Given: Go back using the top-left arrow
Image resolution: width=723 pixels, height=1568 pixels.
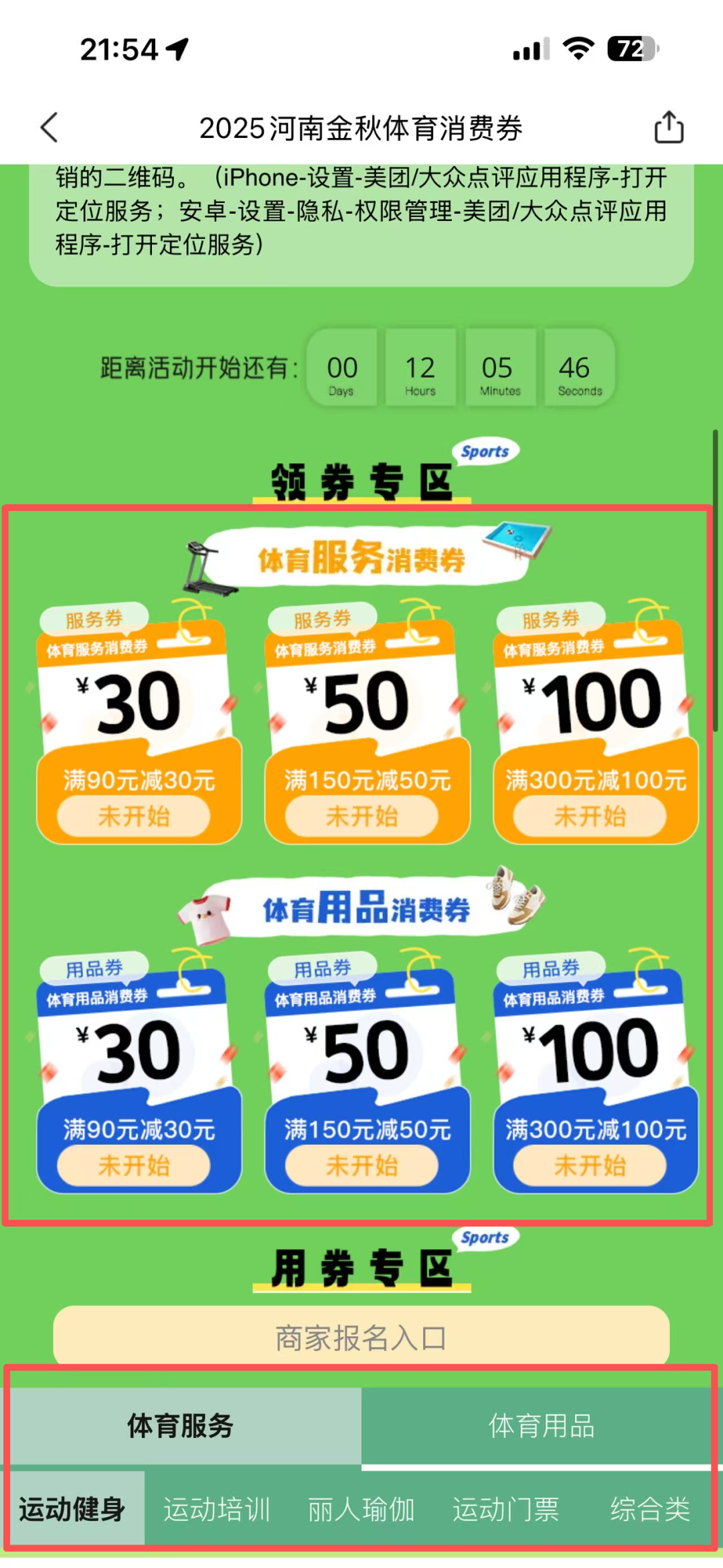Looking at the screenshot, I should coord(50,127).
